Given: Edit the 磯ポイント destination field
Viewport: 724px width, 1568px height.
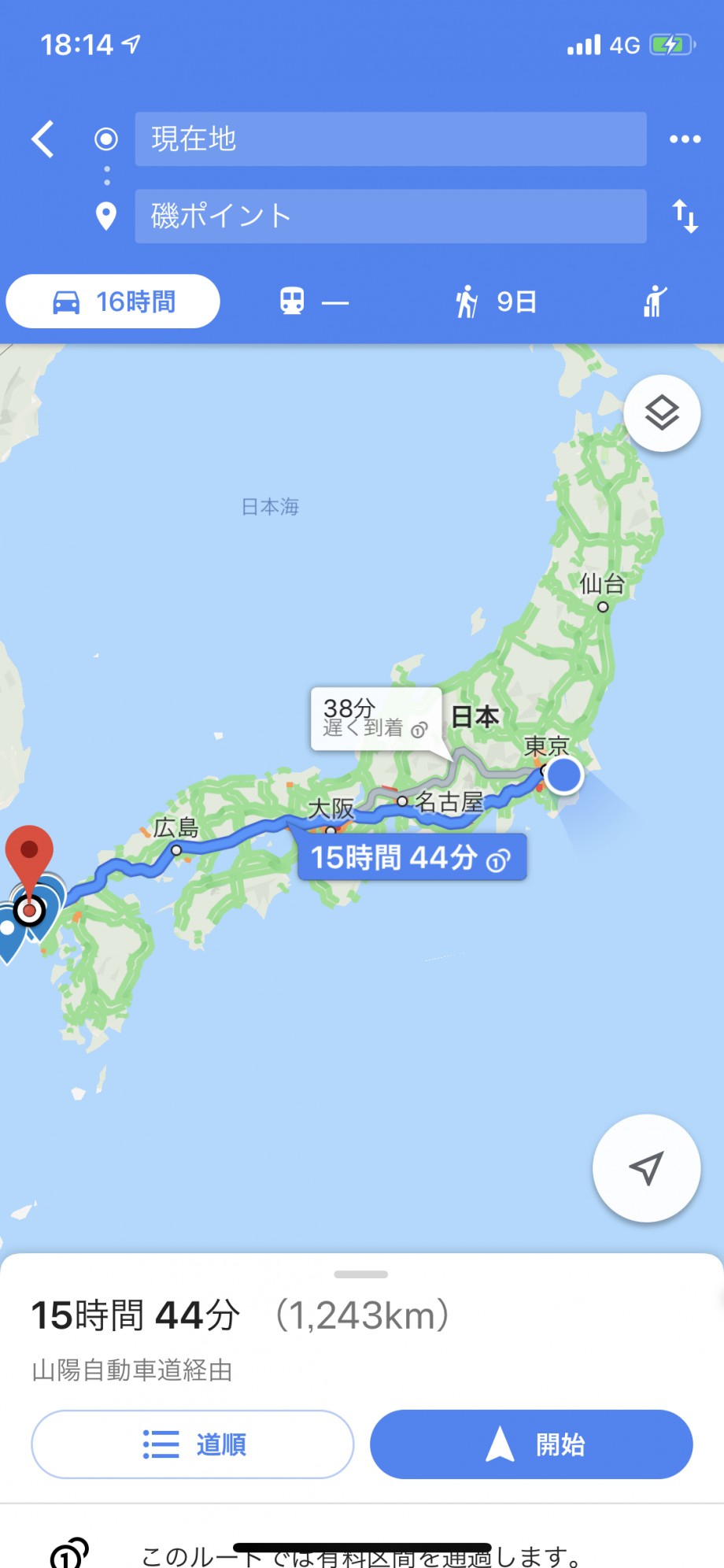Looking at the screenshot, I should click(x=390, y=216).
